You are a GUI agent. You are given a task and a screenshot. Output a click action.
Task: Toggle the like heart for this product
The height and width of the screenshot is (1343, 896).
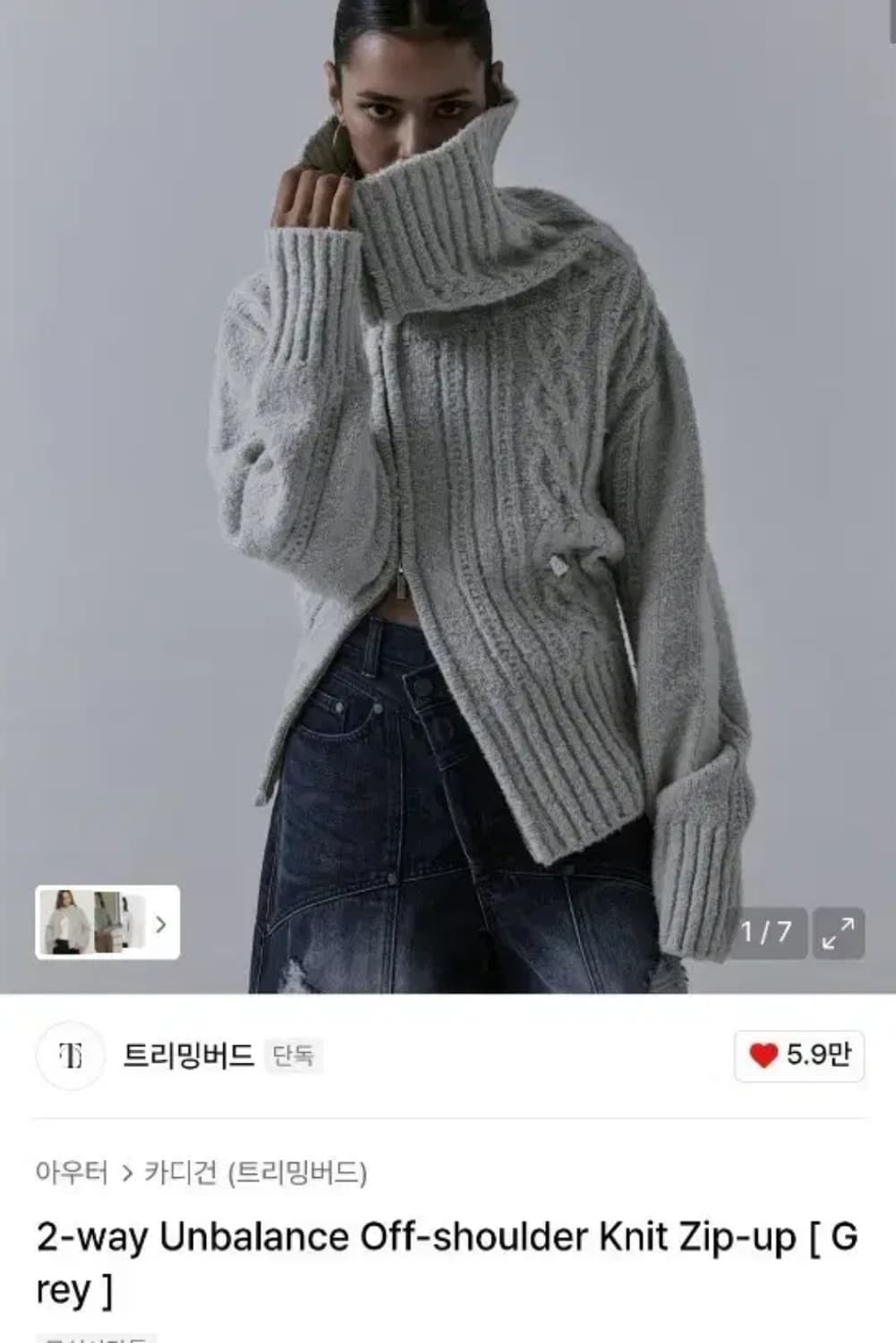[764, 1056]
